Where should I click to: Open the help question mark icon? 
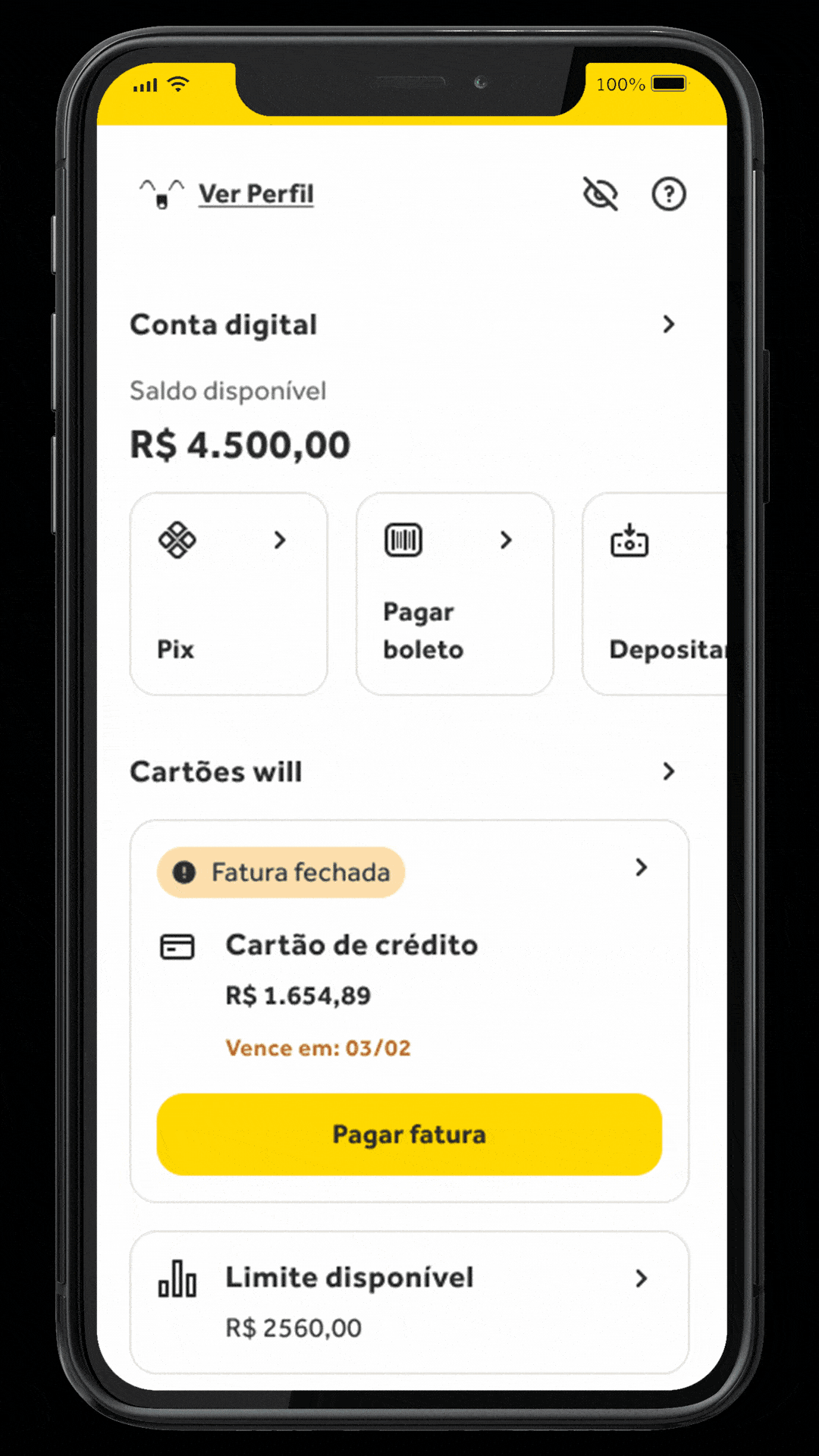coord(669,194)
